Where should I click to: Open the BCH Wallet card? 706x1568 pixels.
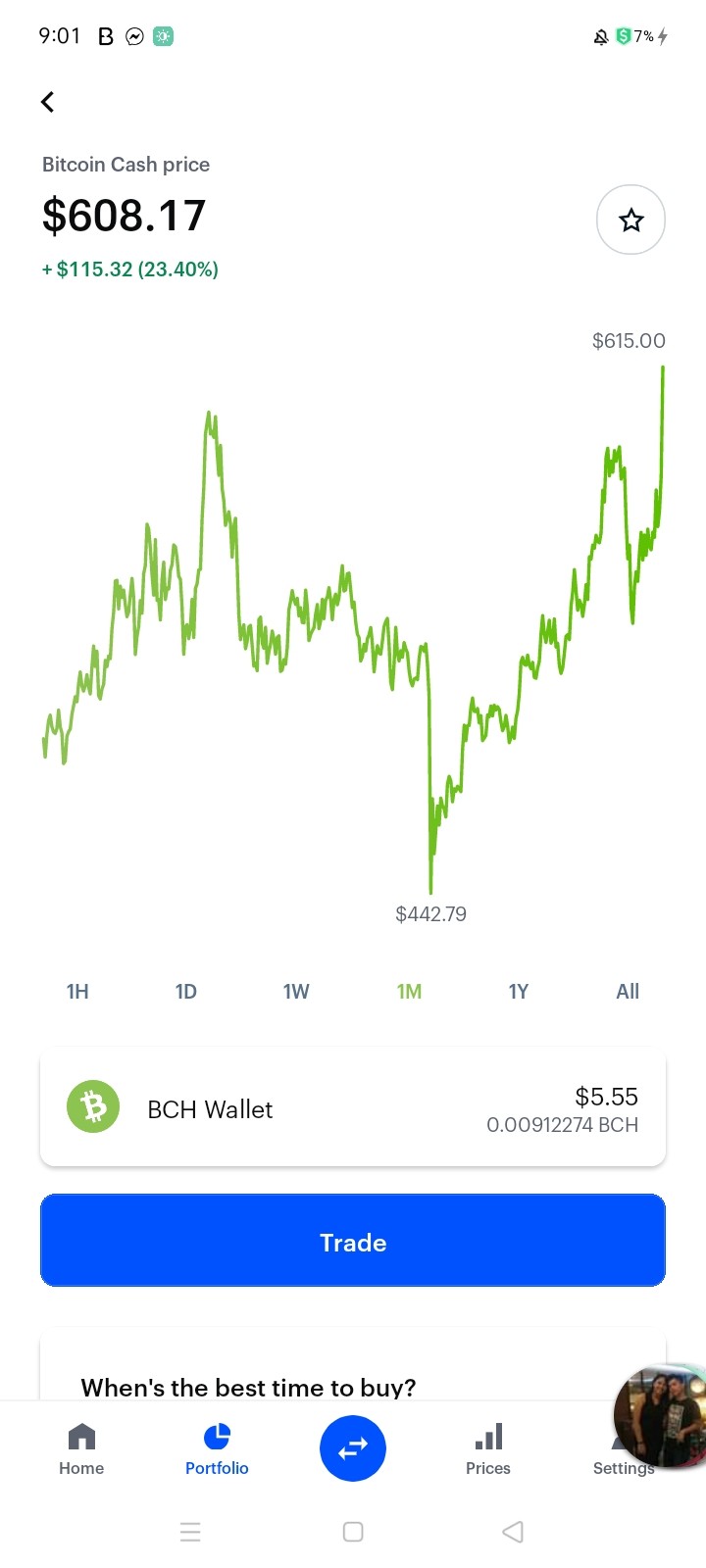pyautogui.click(x=353, y=1108)
